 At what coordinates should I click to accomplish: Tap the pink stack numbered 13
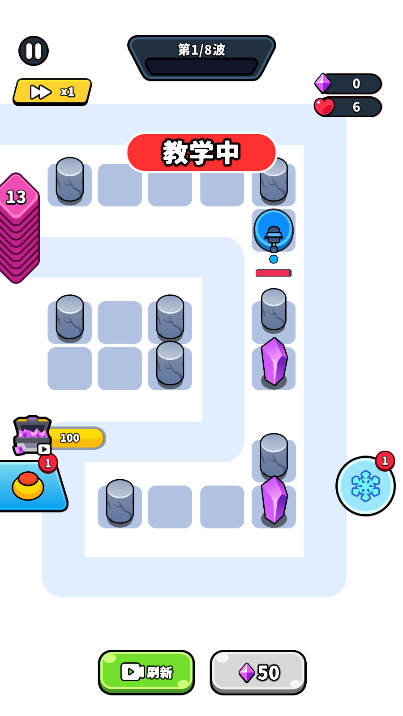pos(19,228)
